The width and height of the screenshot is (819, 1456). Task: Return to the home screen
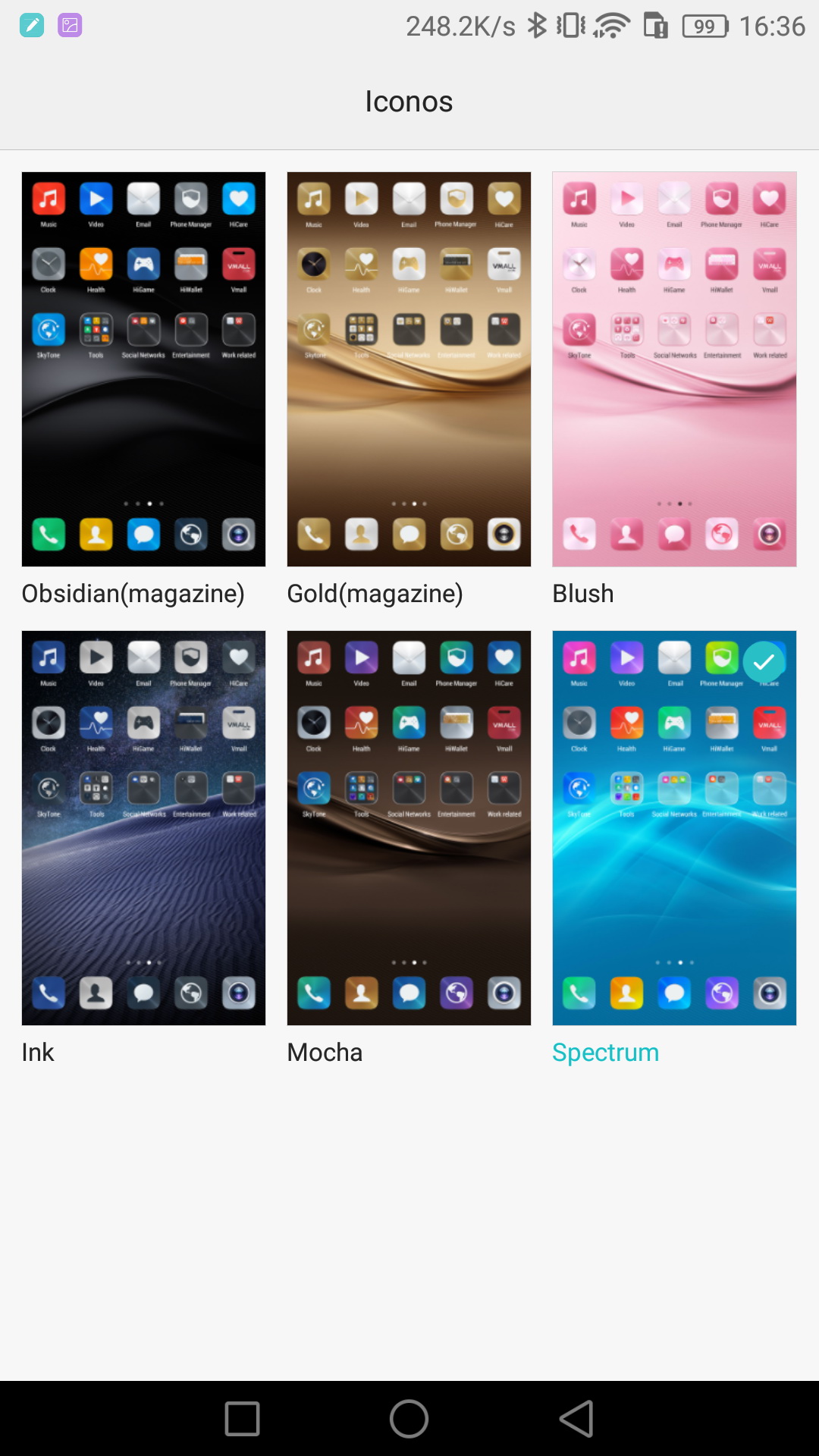click(409, 1418)
